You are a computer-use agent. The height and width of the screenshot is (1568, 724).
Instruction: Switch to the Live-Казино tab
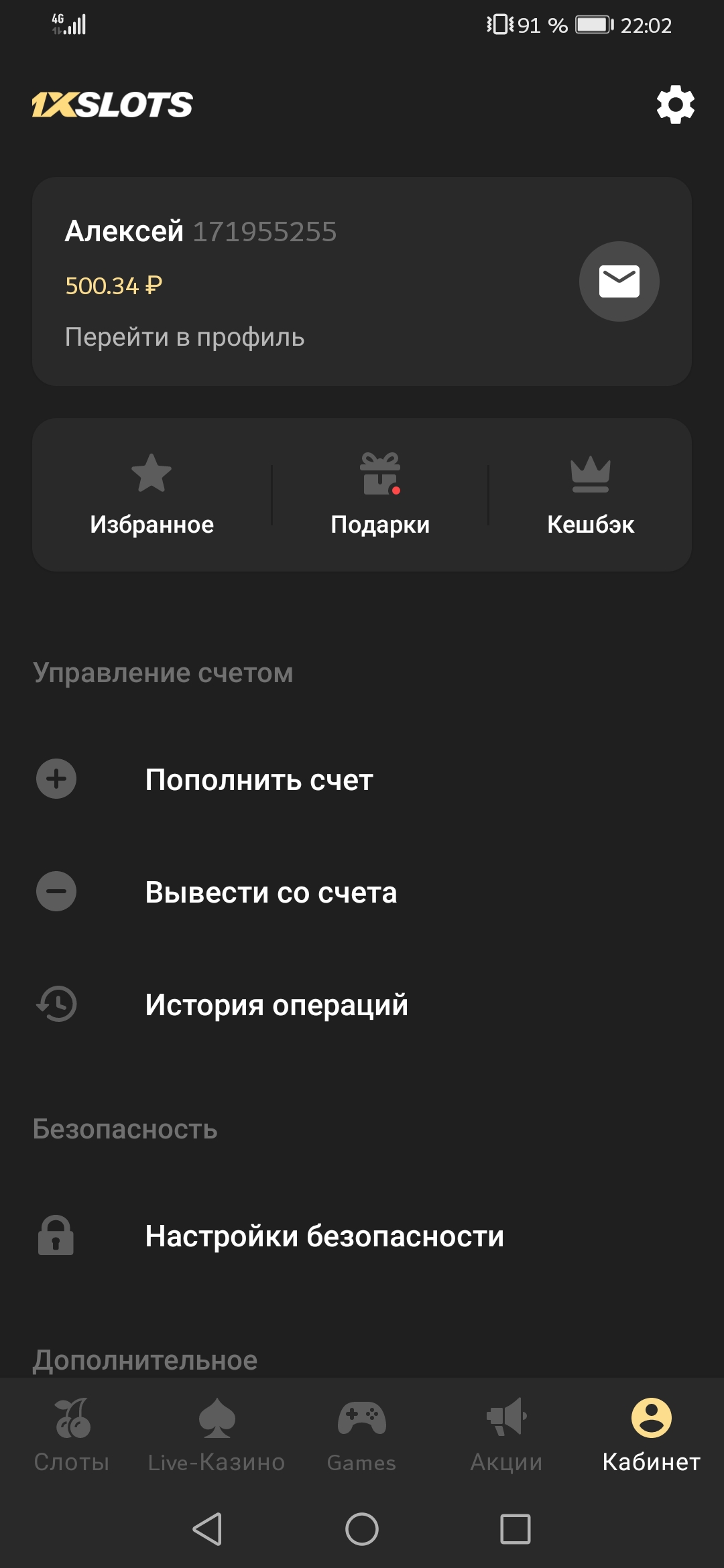[x=217, y=1434]
